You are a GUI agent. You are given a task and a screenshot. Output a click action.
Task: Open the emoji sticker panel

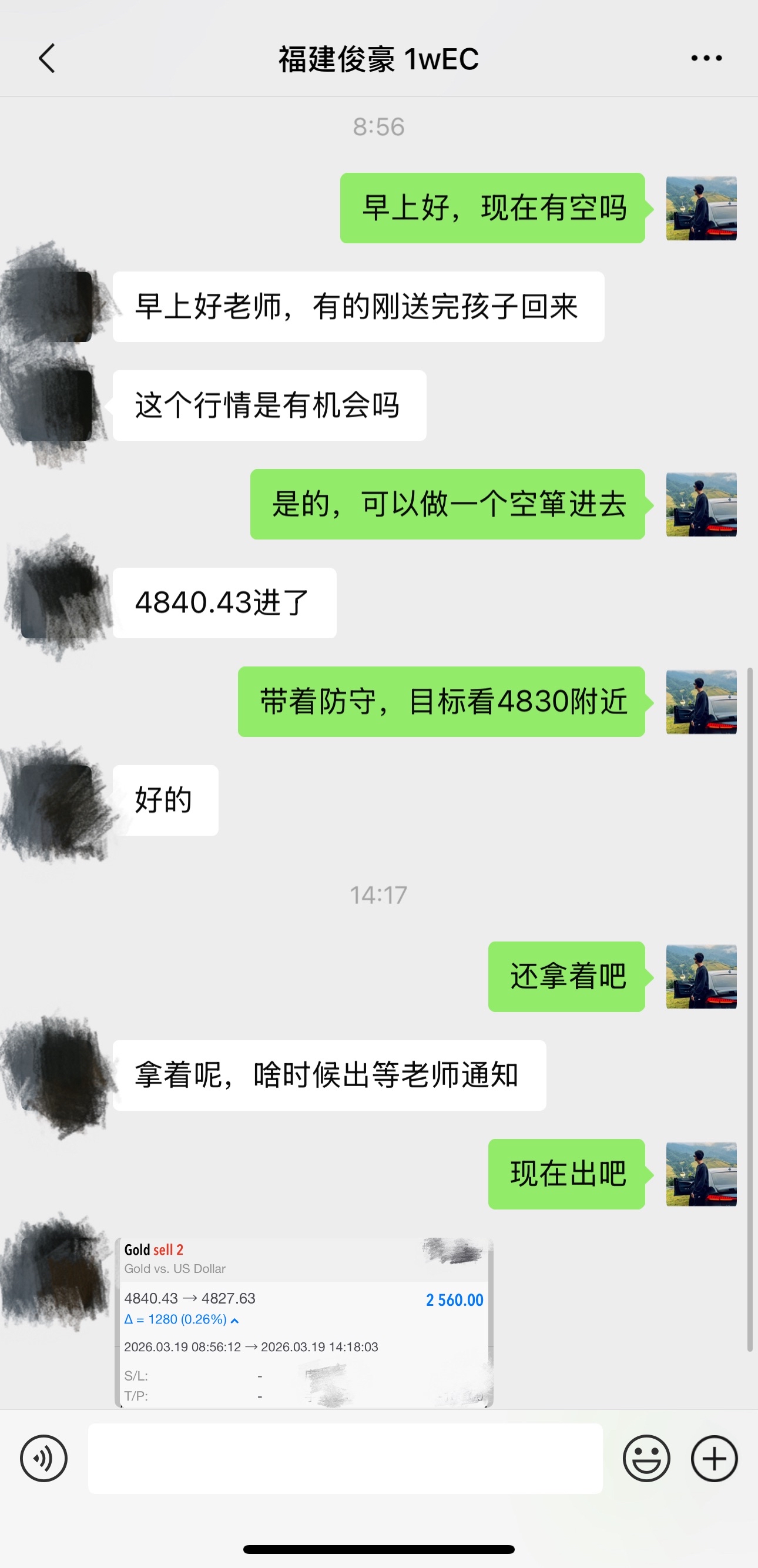click(x=646, y=1458)
